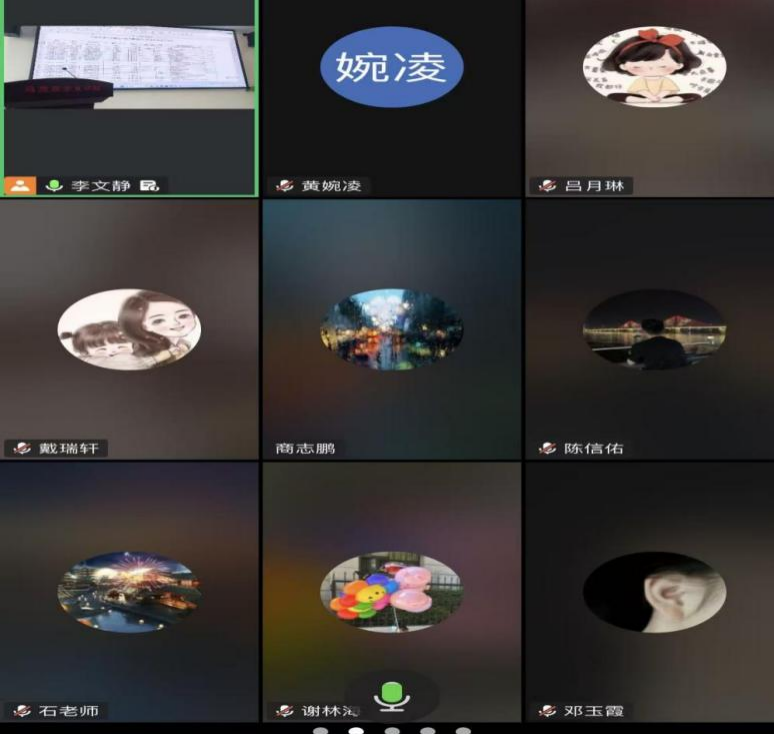Tap 石老师's participant tile

coord(129,590)
